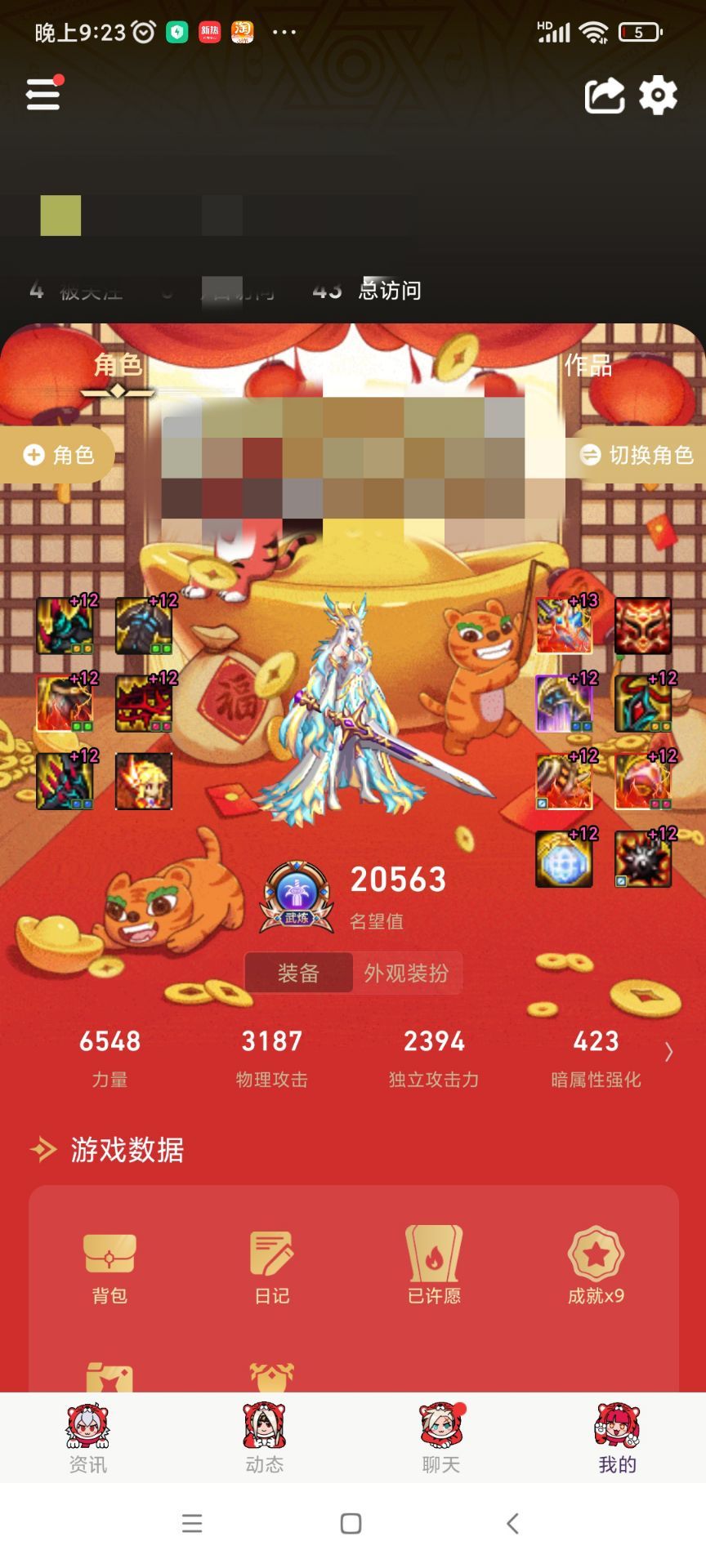Open recent apps from navigation bar
Image resolution: width=706 pixels, height=1568 pixels.
(192, 1523)
